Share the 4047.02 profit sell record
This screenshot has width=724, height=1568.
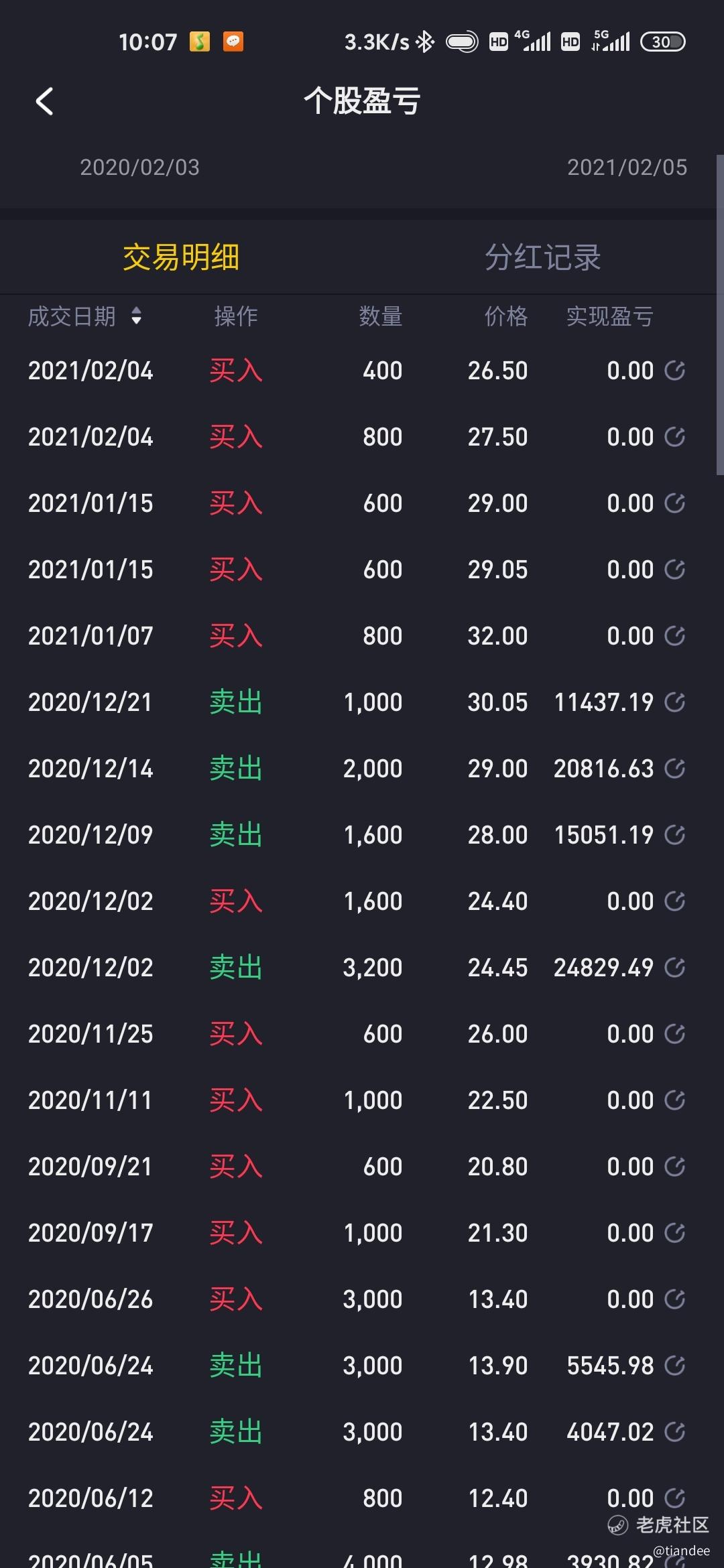coord(674,1432)
